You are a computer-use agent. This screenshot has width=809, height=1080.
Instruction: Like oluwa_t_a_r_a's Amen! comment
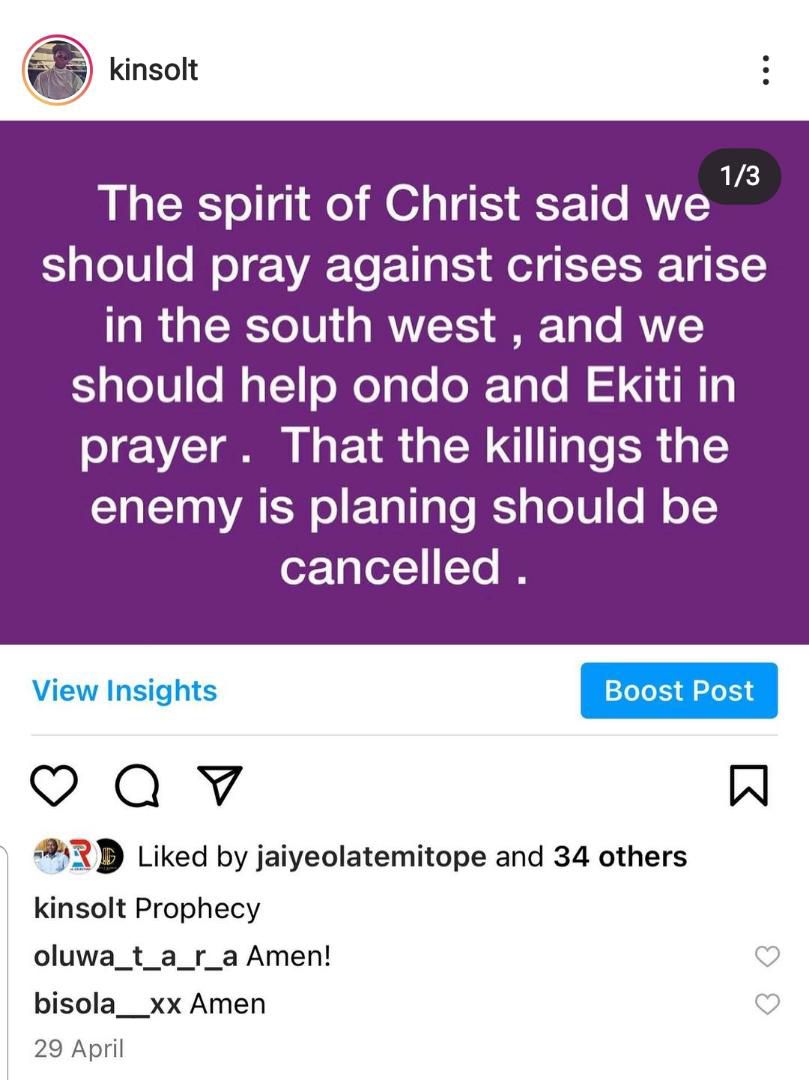point(766,957)
